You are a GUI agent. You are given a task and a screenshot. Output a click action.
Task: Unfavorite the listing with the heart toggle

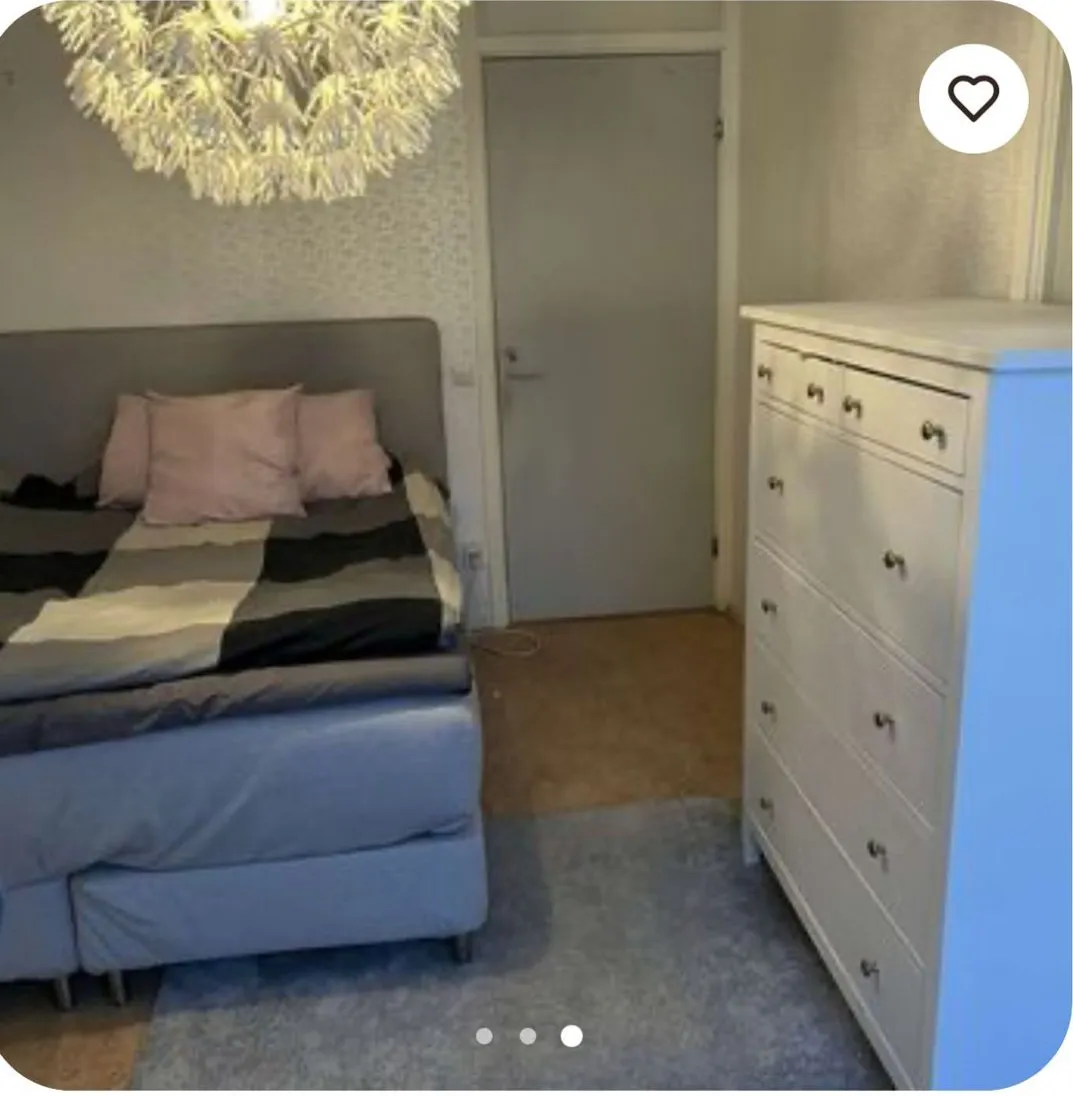coord(973,97)
